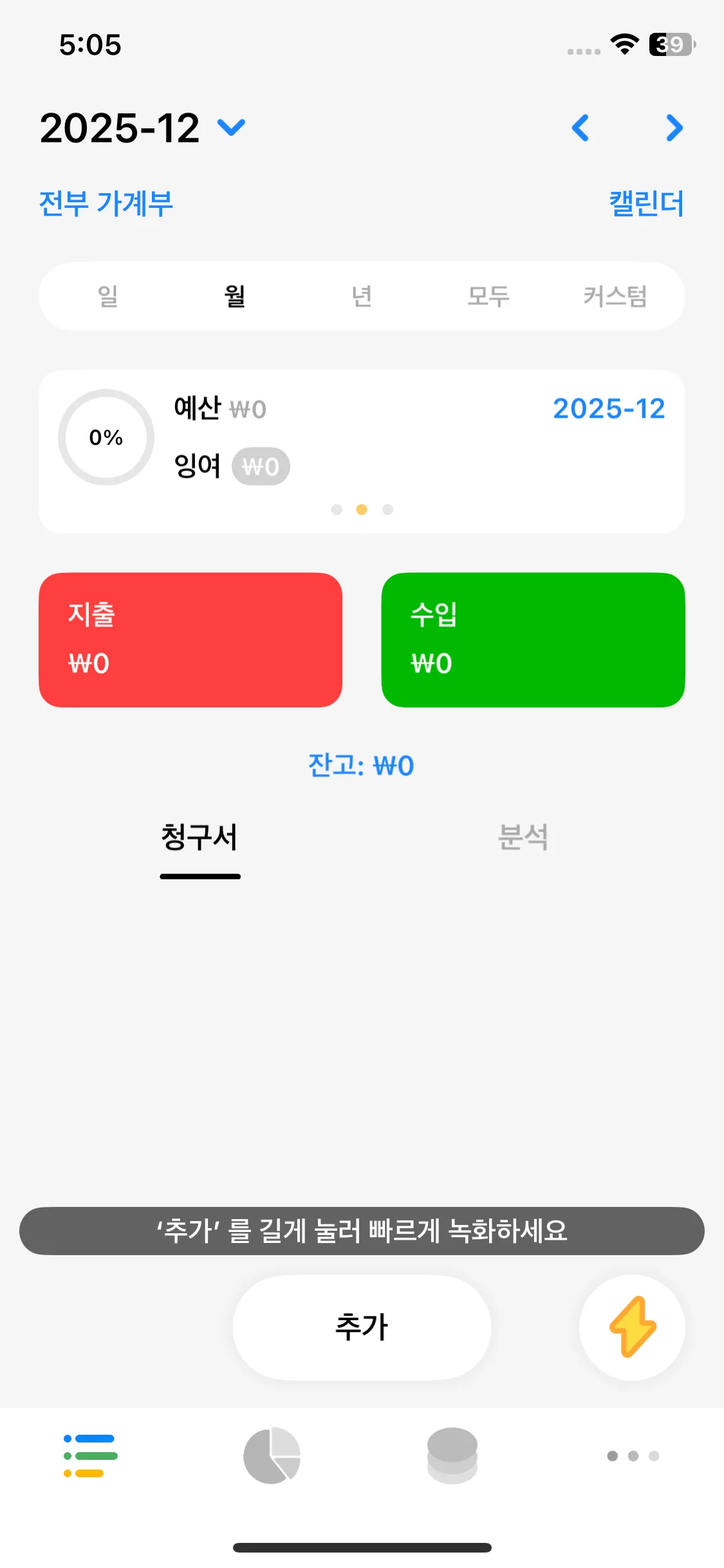
Task: Open the green 수입 income card
Action: 533,640
